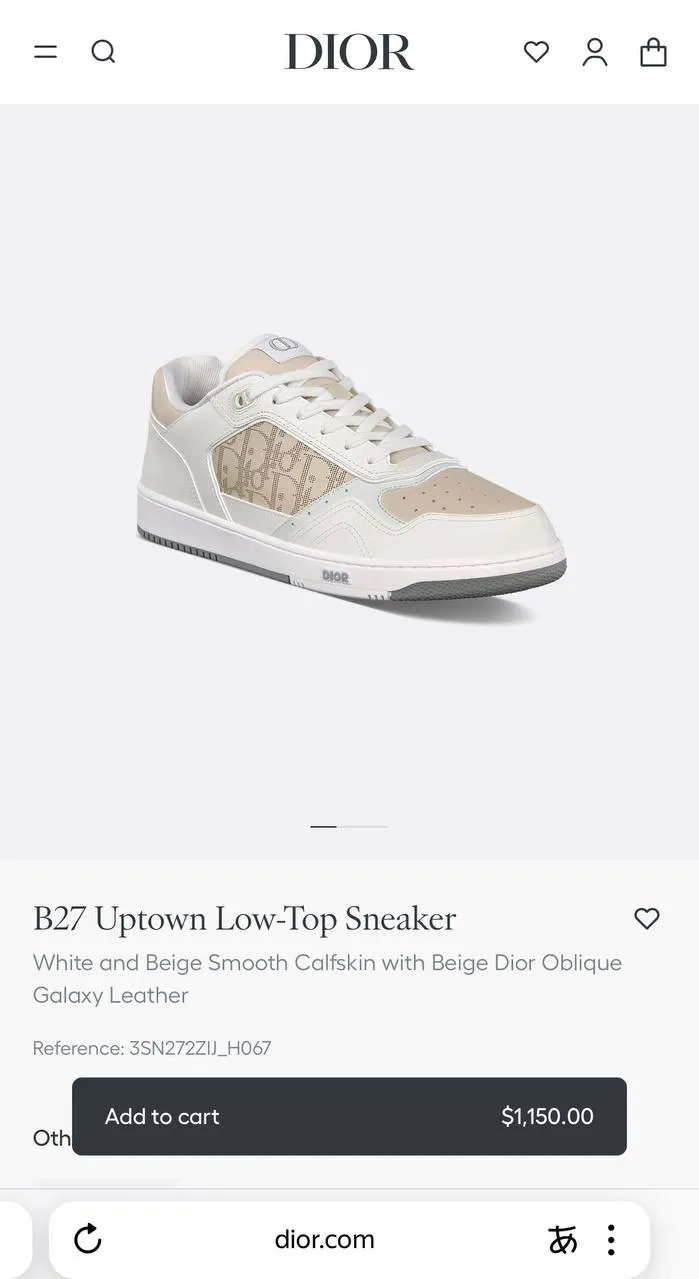This screenshot has width=699, height=1279.
Task: Add B27 Uptown sneaker to wishlist
Action: point(647,918)
